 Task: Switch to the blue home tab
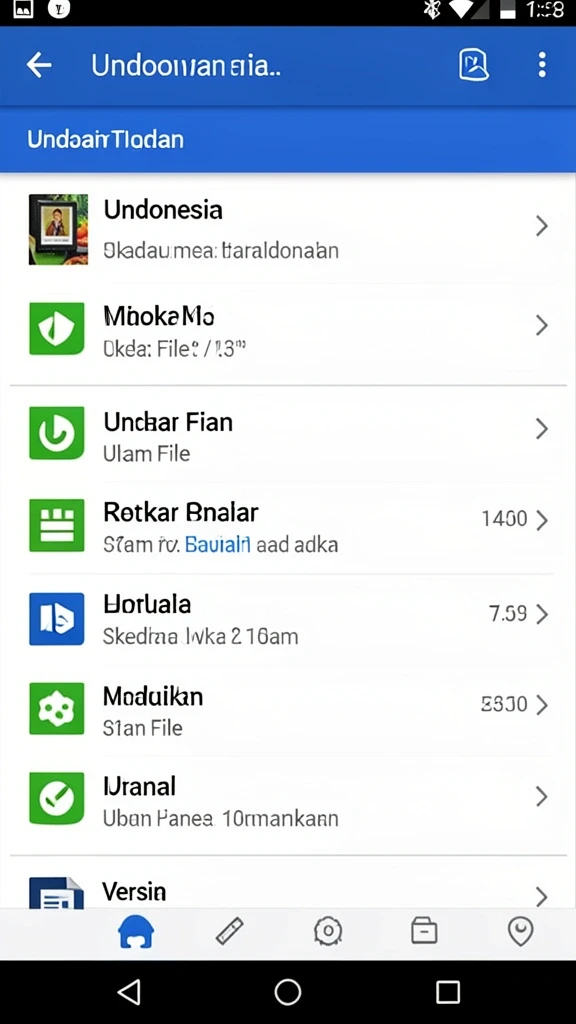tap(135, 931)
